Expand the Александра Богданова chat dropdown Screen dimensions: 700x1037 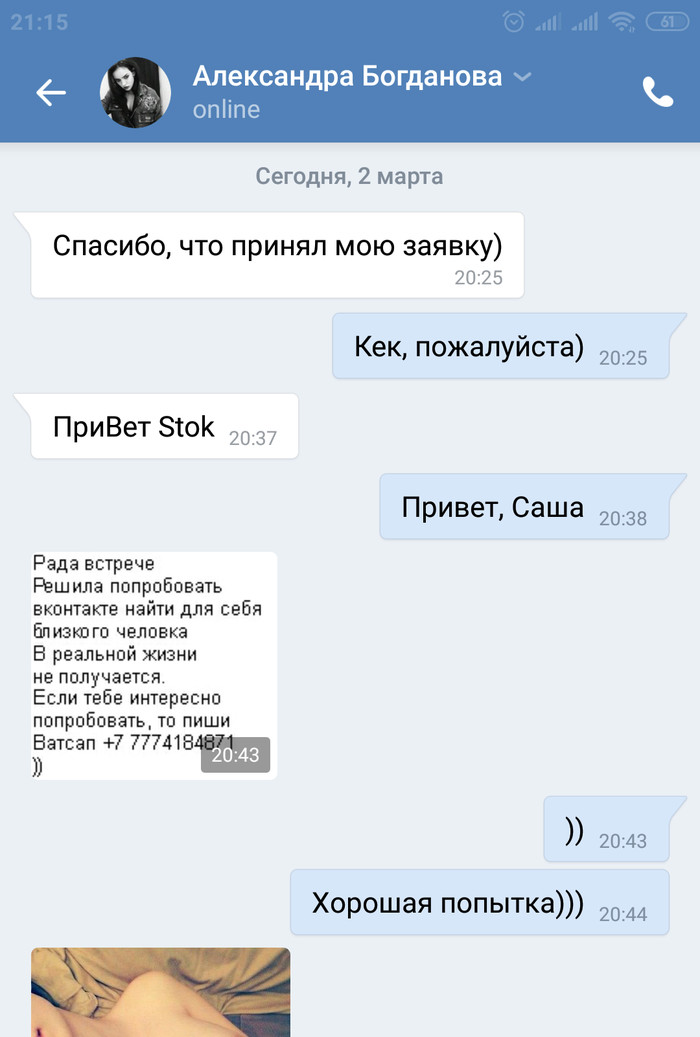pyautogui.click(x=522, y=77)
